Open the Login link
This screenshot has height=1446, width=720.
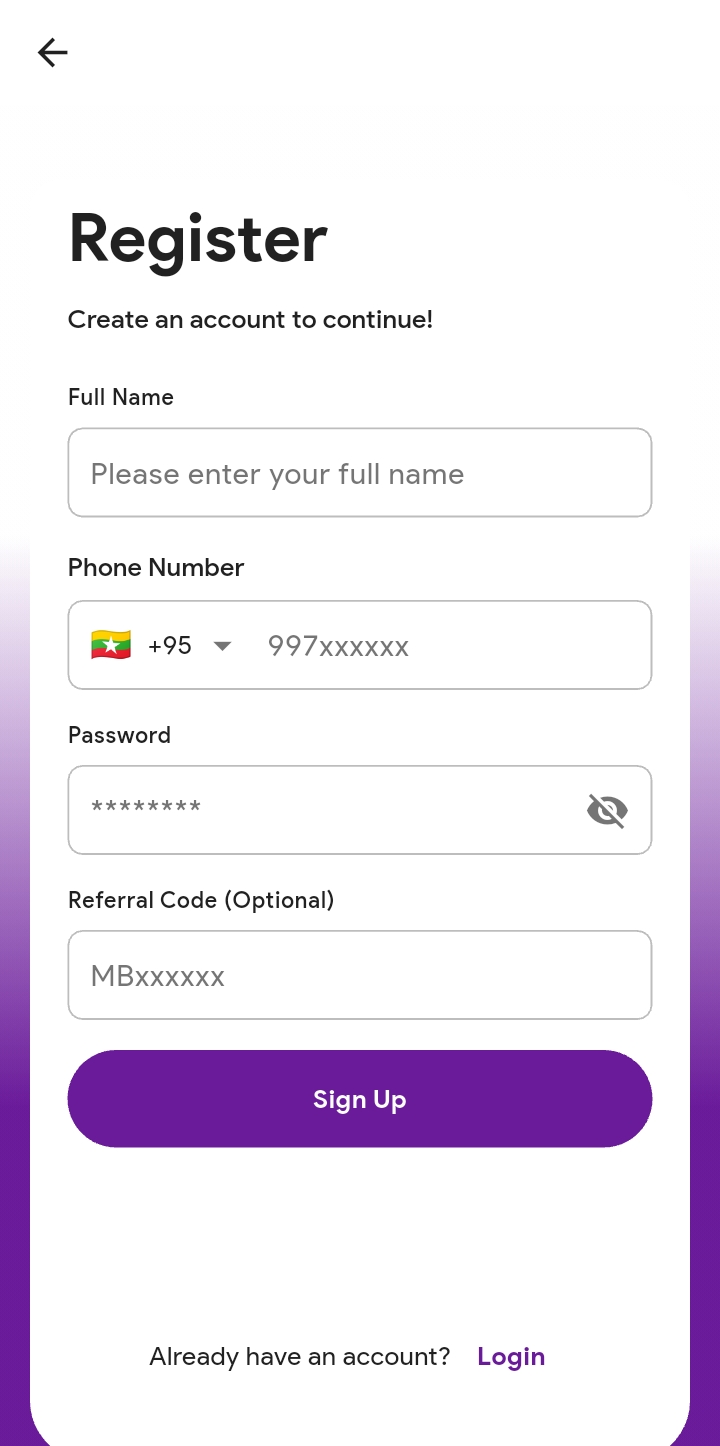511,1357
